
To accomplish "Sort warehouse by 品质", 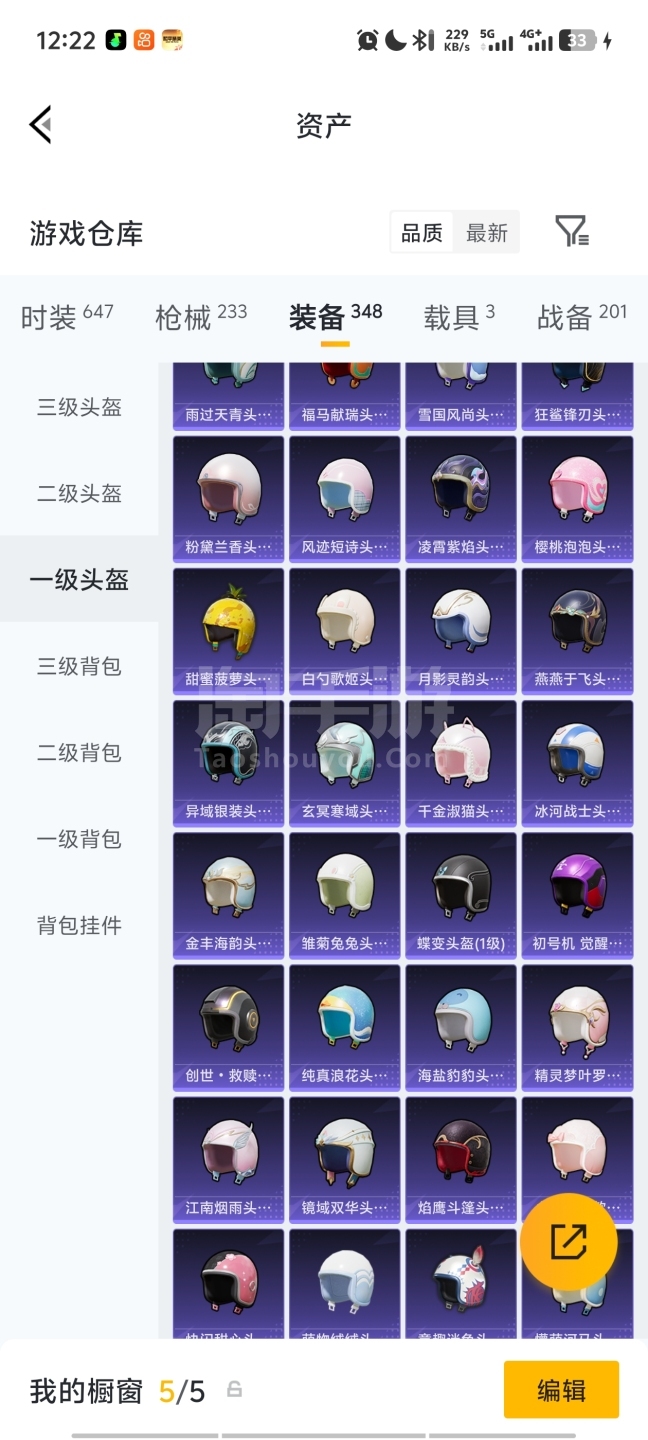I will click(421, 233).
